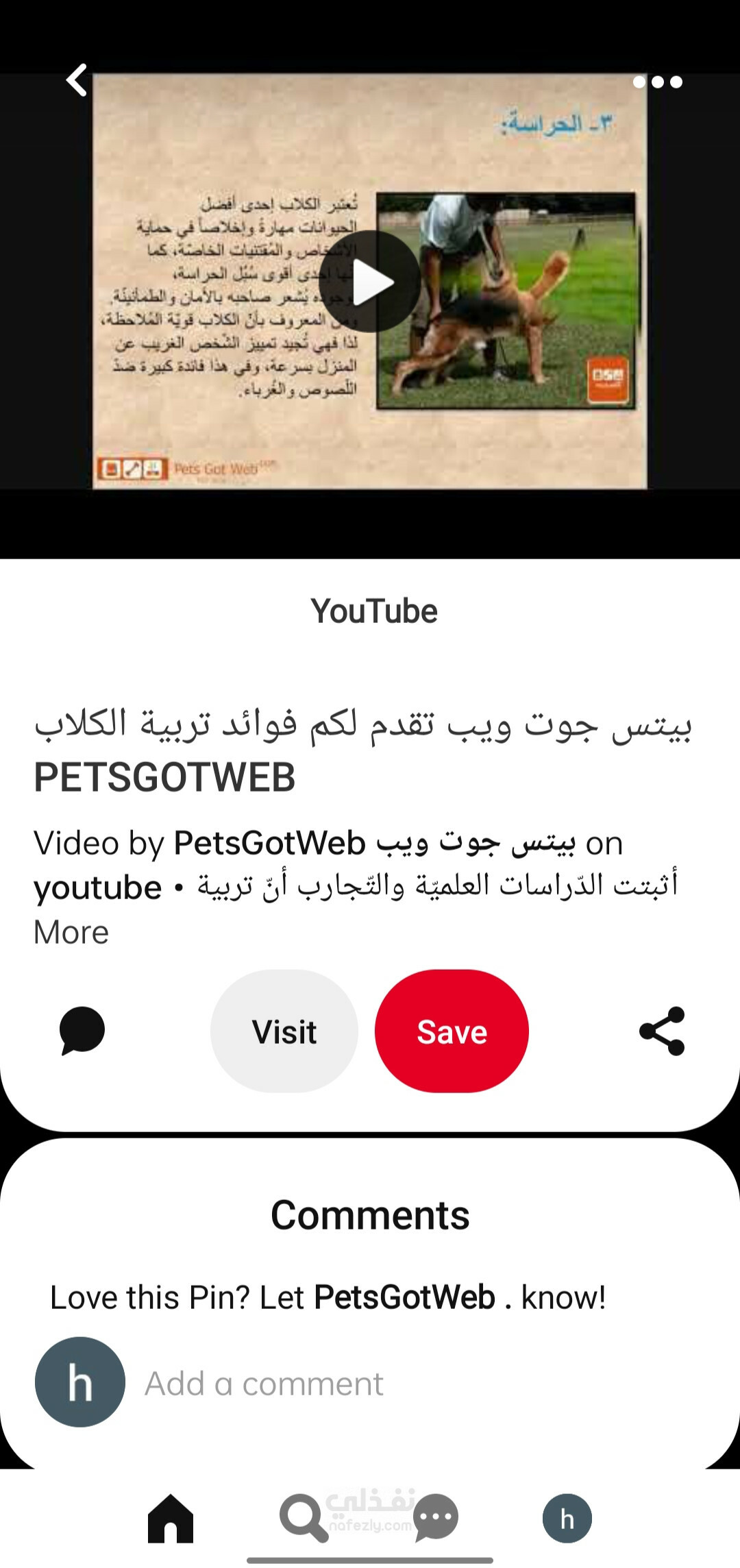Open the messages tab
The image size is (740, 1568).
436,1518
